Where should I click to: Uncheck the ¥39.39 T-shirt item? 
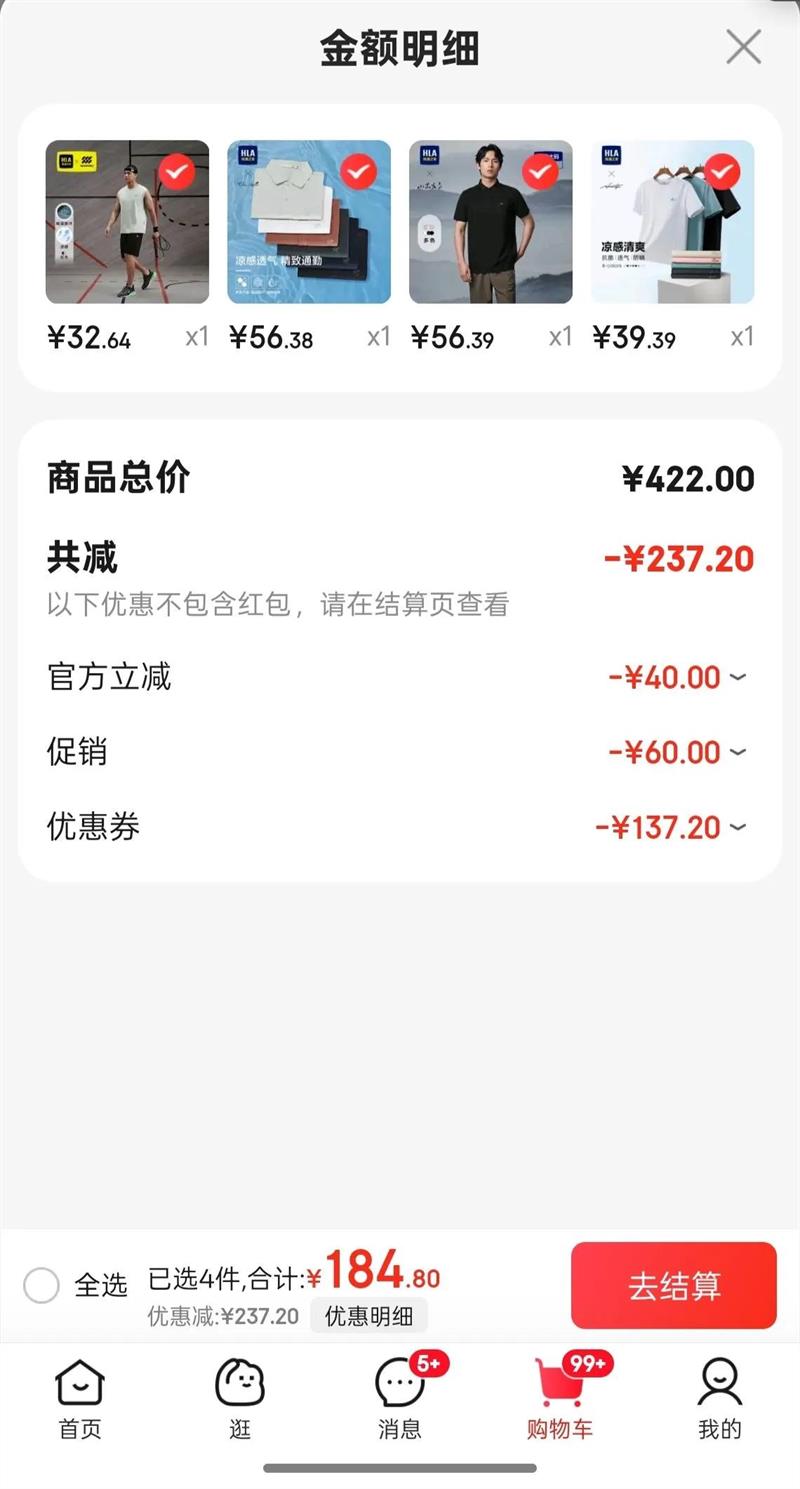click(x=722, y=172)
